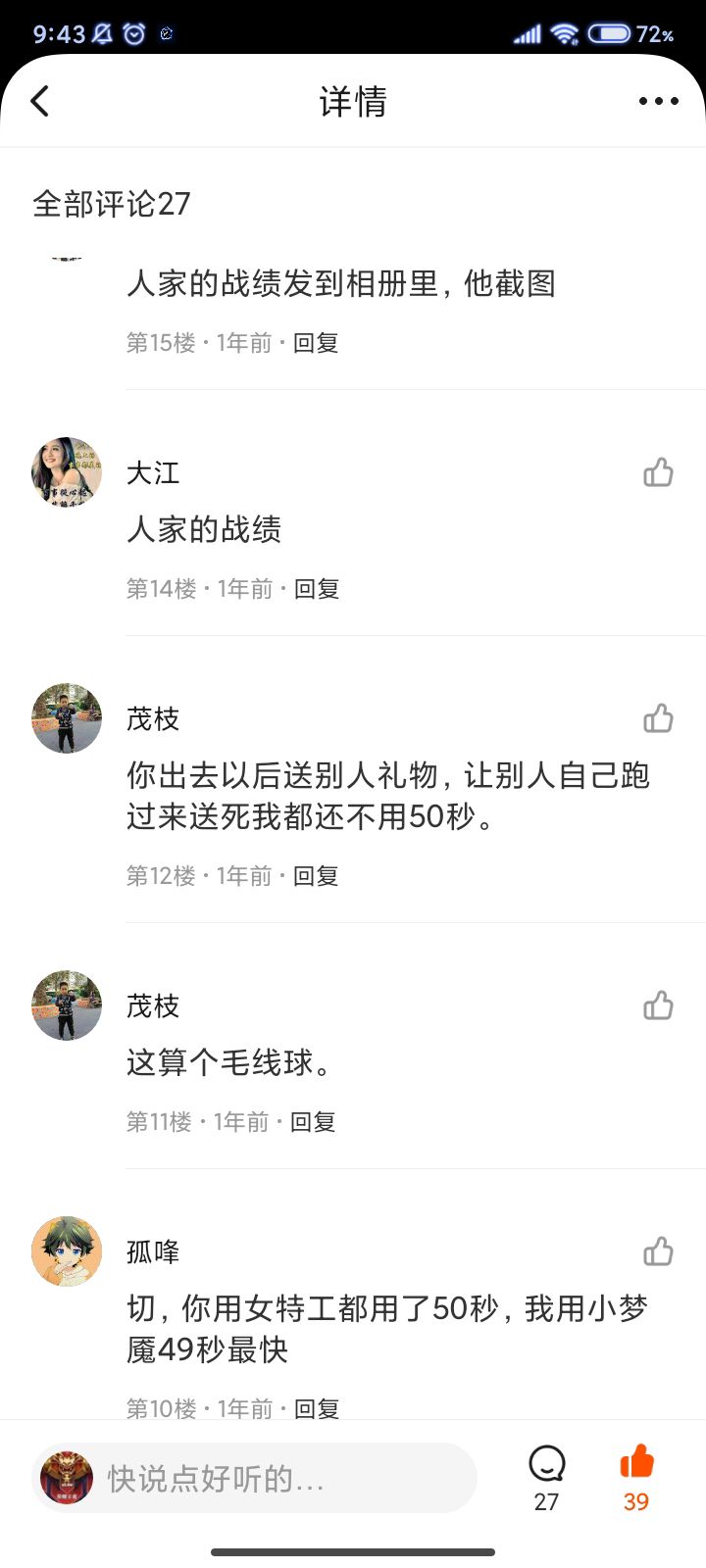Like 茂枝's comment 这算个毛线球
This screenshot has height=1568, width=706.
tap(658, 1006)
